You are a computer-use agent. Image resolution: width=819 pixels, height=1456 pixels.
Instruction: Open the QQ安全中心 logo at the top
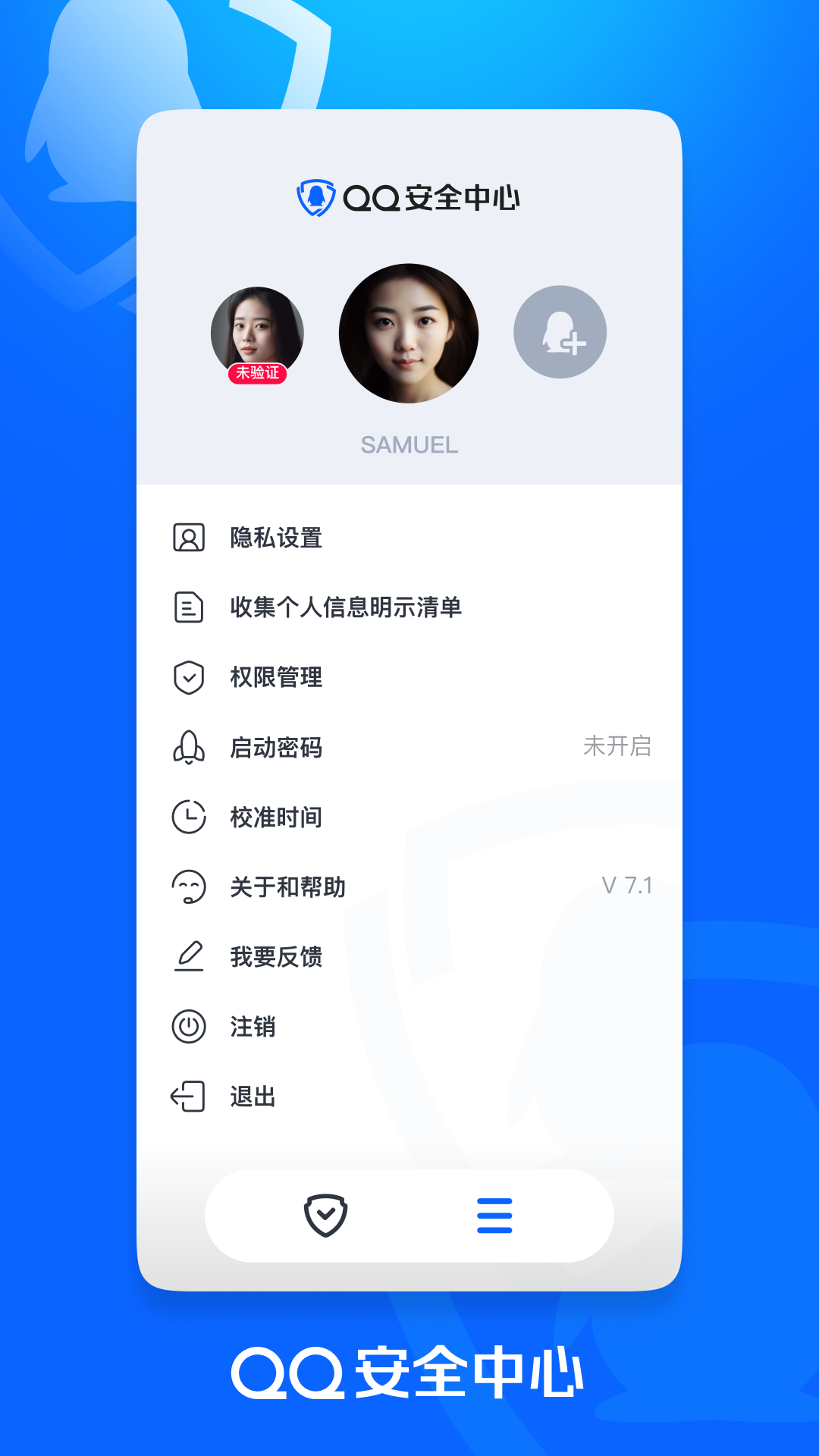[409, 197]
